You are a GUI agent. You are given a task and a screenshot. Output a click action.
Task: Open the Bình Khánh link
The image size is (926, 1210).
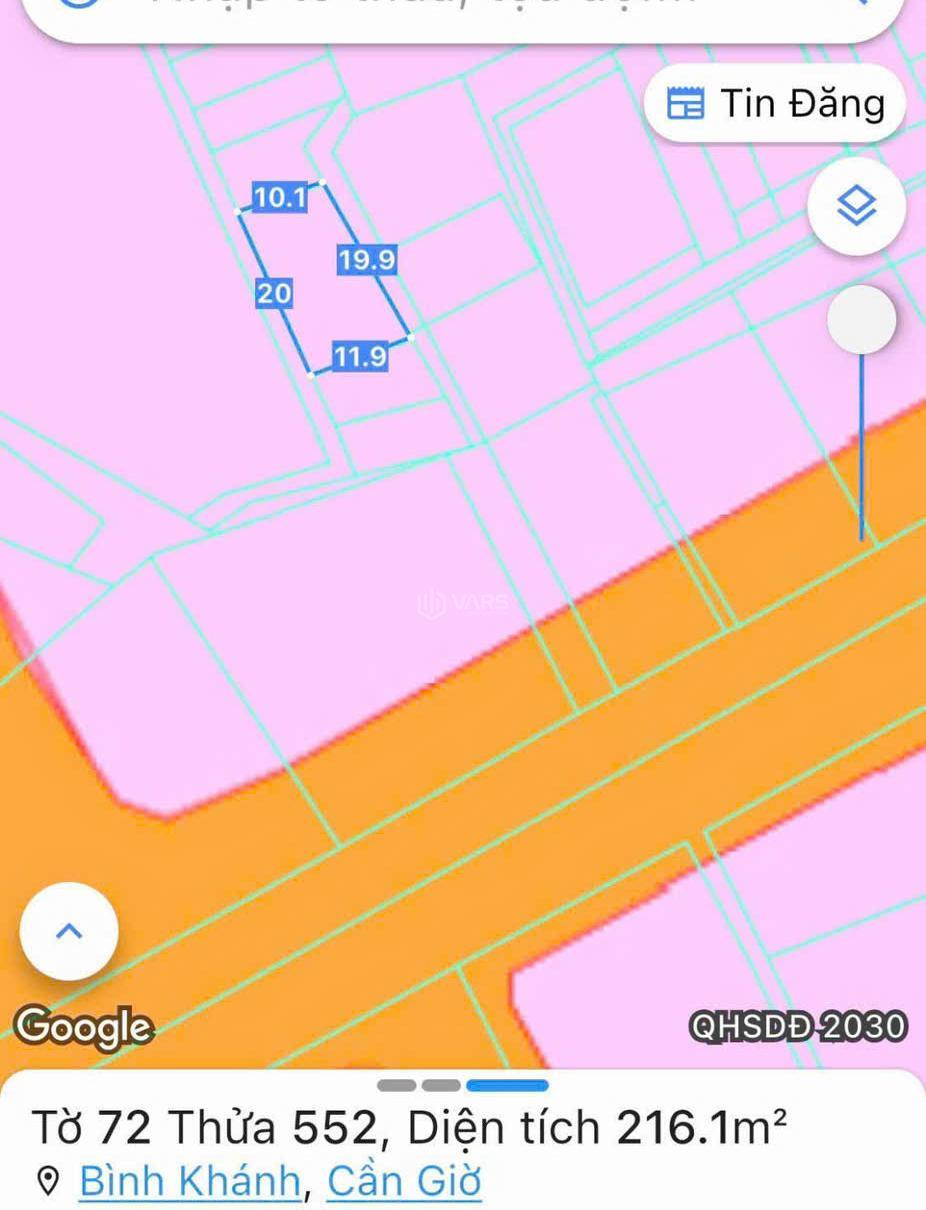click(190, 1181)
